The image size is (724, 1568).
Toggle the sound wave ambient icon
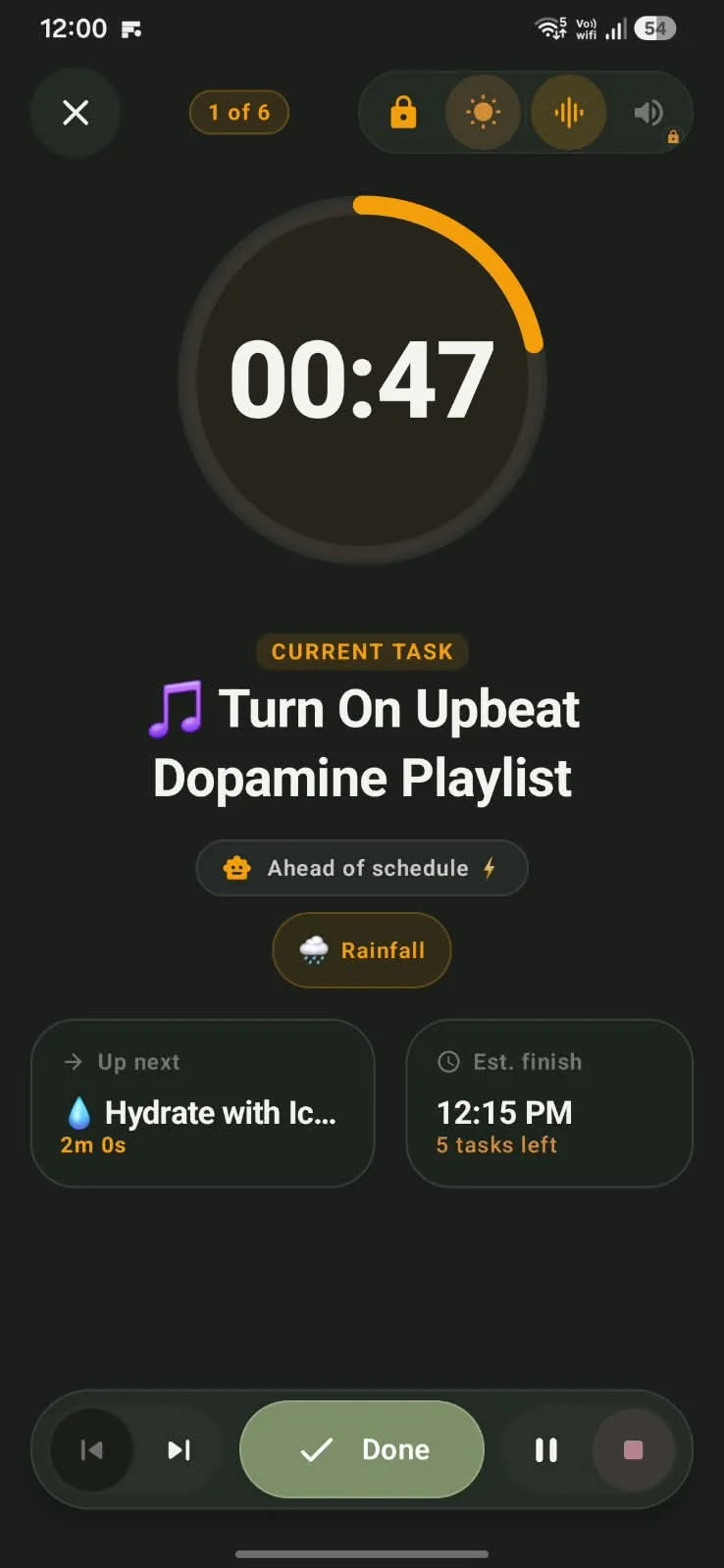point(569,113)
